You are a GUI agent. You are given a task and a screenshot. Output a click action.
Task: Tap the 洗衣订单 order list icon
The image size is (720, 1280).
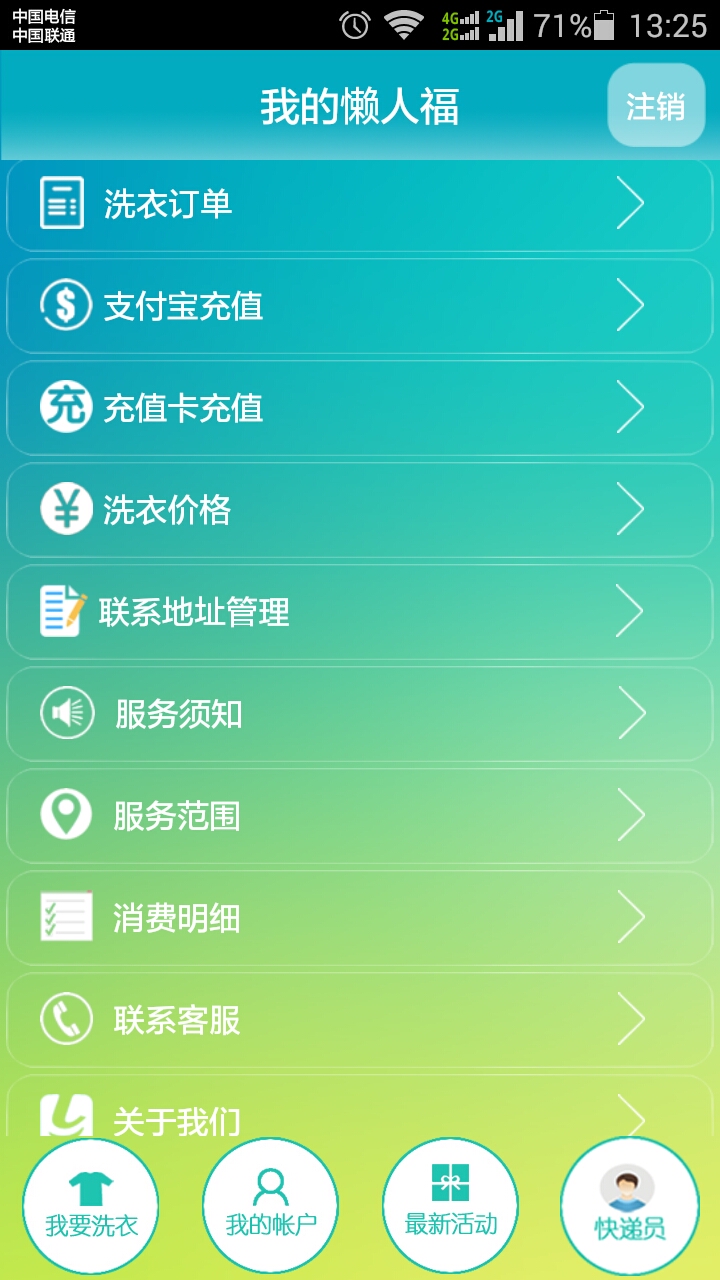pyautogui.click(x=63, y=202)
